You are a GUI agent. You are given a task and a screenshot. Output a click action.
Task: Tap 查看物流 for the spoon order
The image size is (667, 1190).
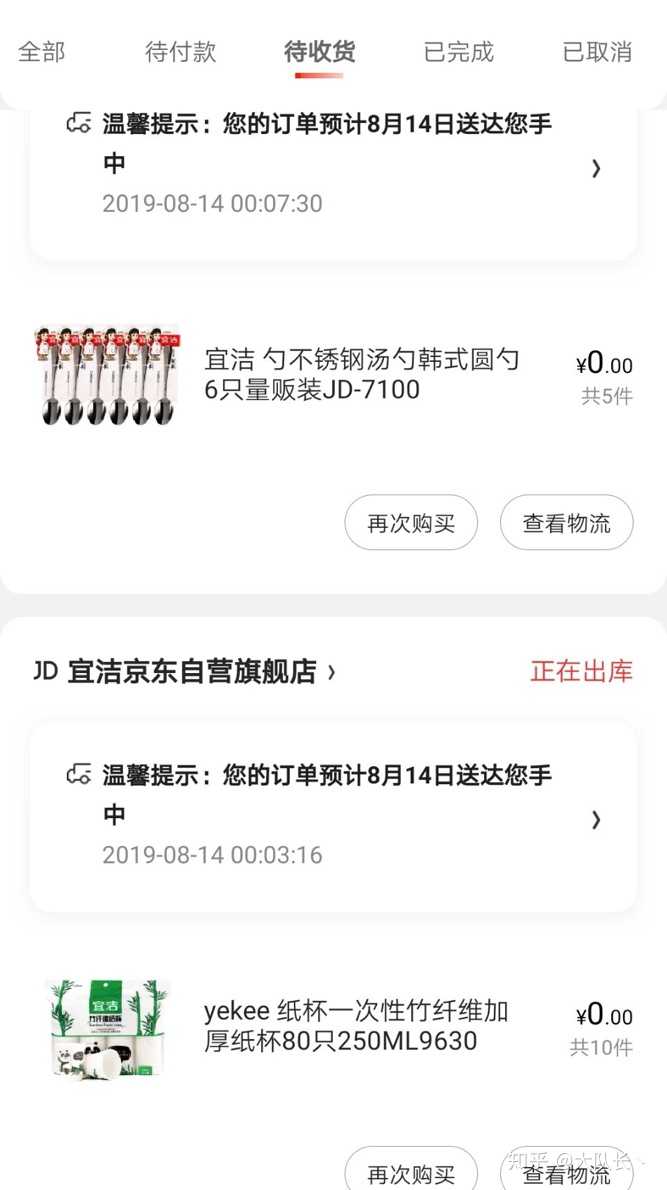click(x=566, y=523)
